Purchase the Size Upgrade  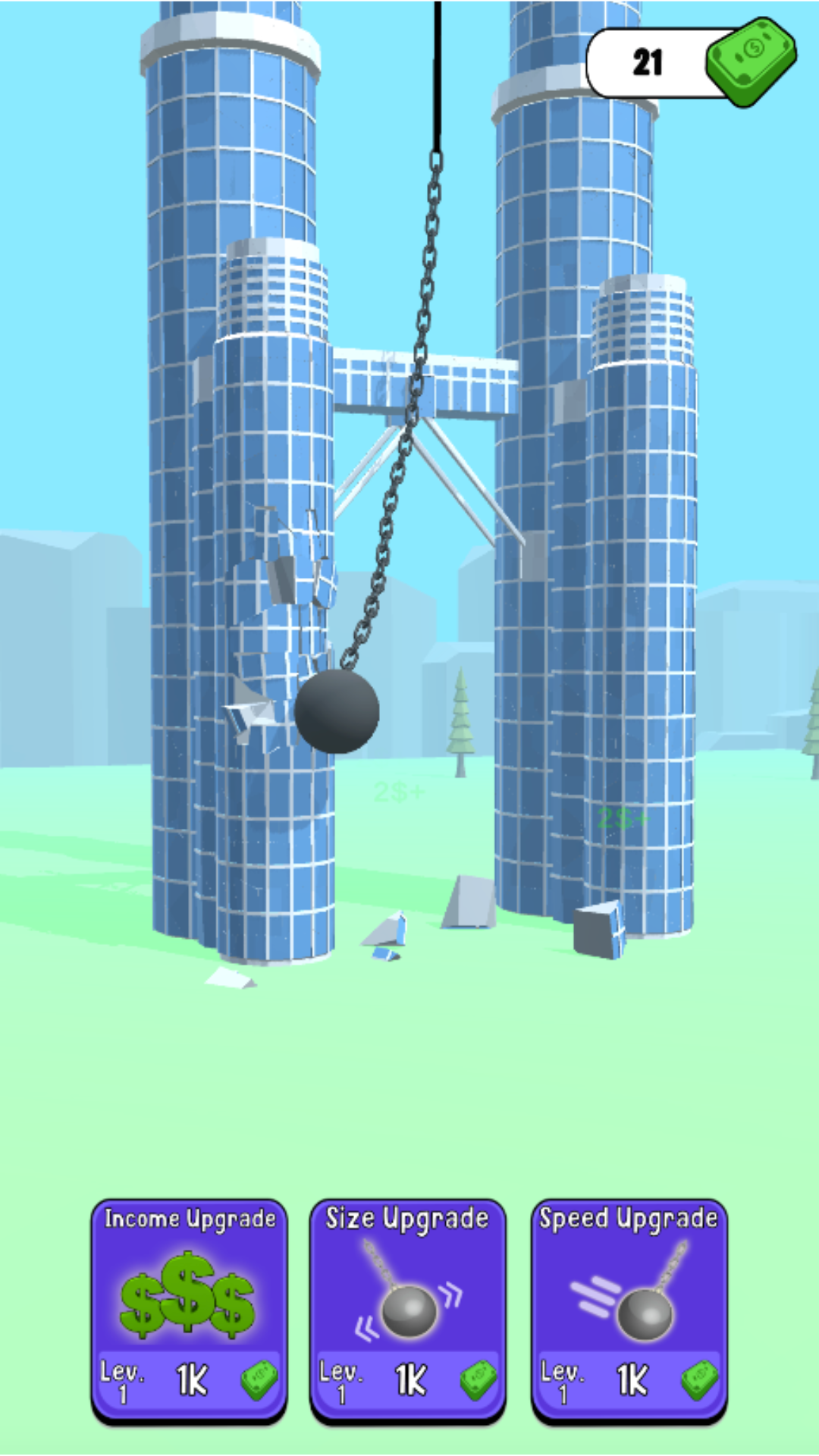(408, 1311)
